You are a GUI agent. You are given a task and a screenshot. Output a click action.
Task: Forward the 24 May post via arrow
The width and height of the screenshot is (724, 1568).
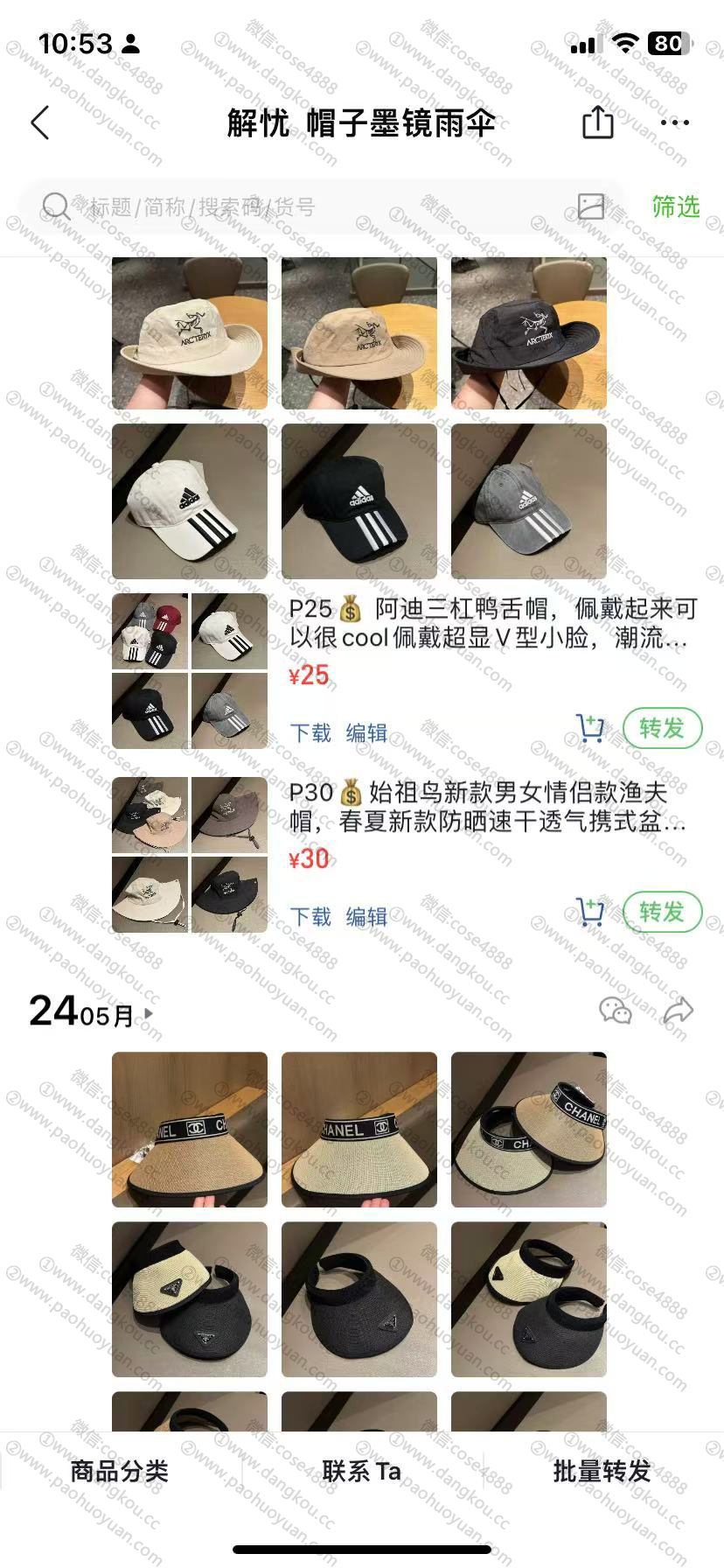point(679,1011)
